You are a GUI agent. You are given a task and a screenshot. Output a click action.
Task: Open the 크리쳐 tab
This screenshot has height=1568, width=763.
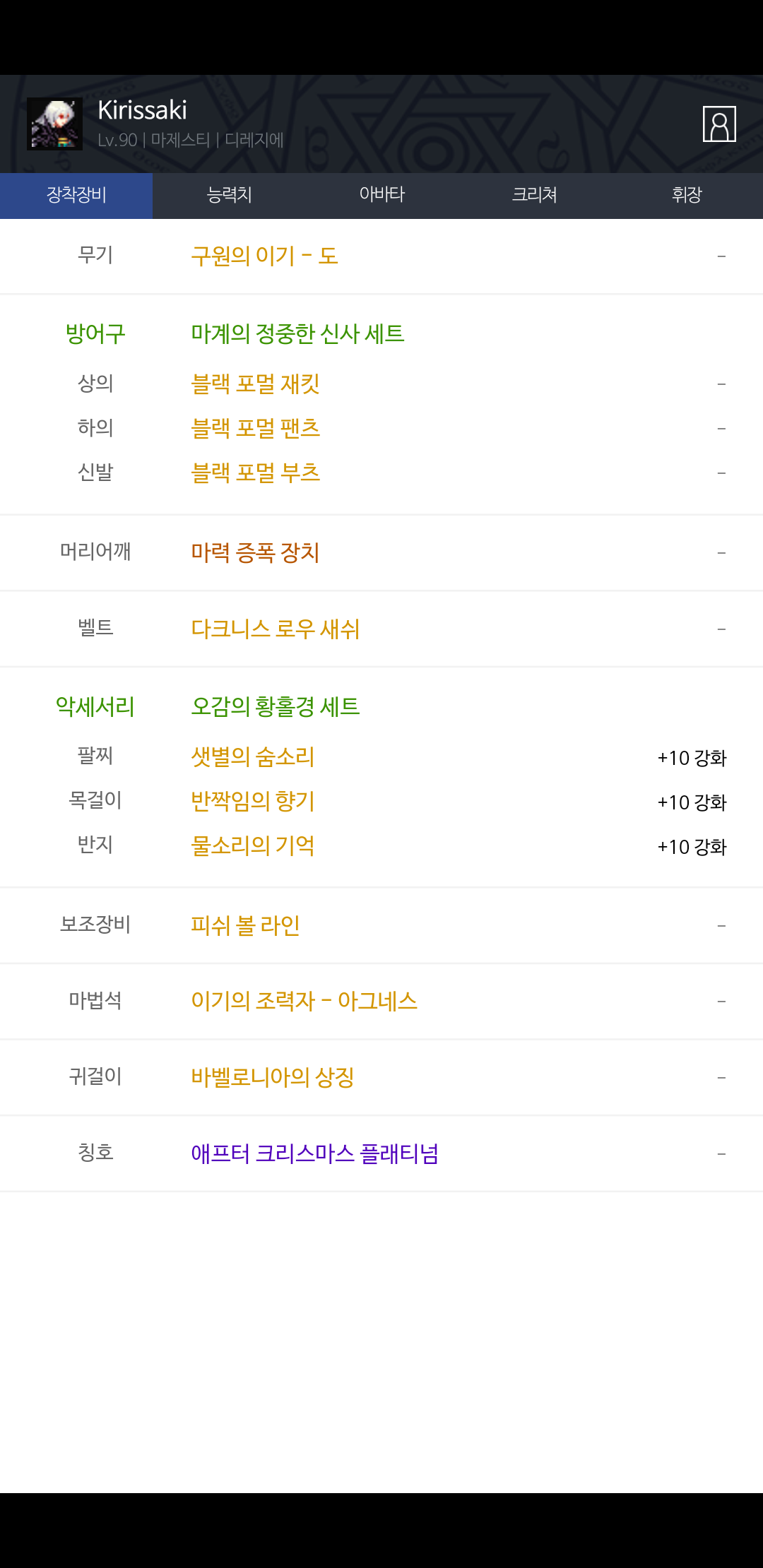pyautogui.click(x=534, y=195)
